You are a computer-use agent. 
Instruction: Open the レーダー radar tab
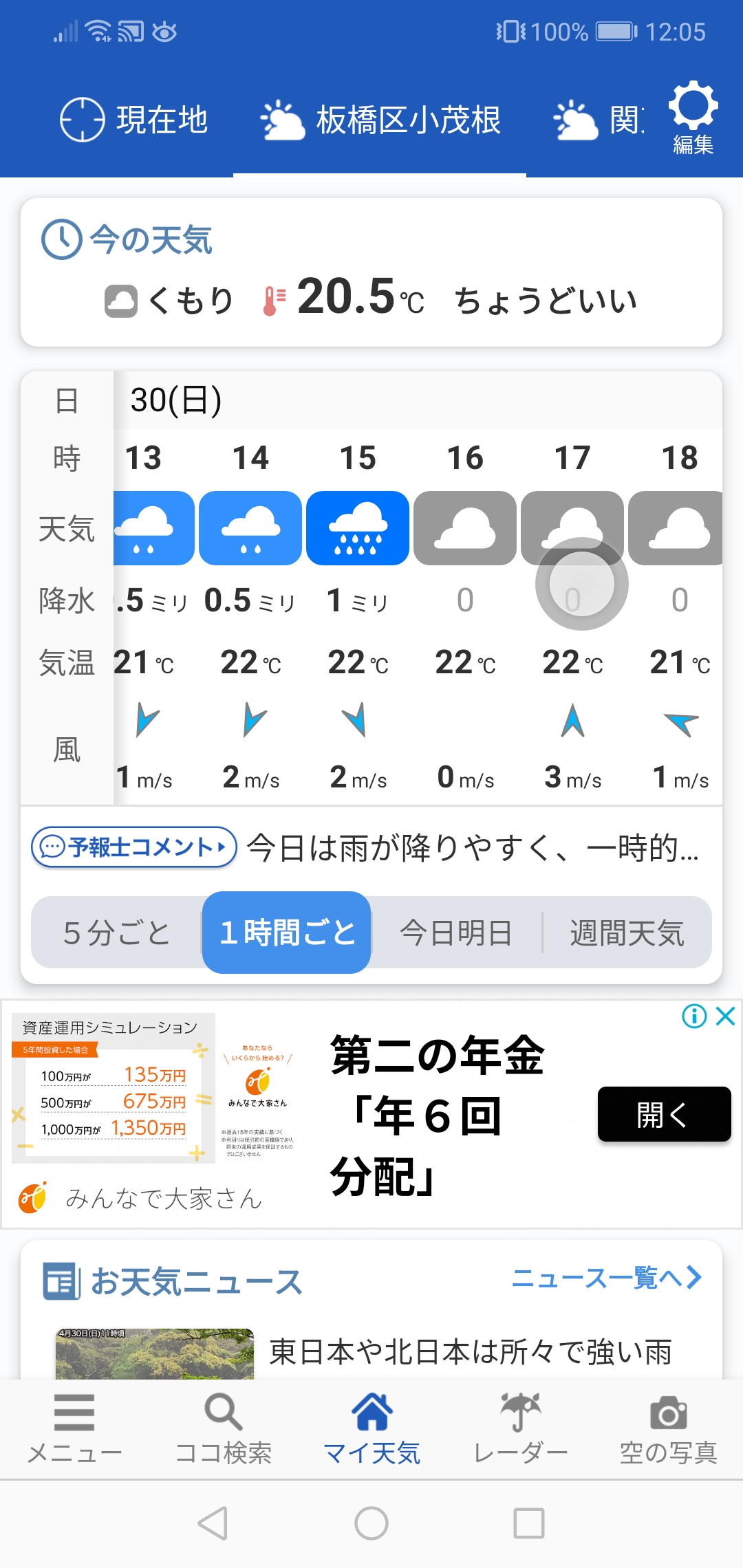tap(520, 1428)
